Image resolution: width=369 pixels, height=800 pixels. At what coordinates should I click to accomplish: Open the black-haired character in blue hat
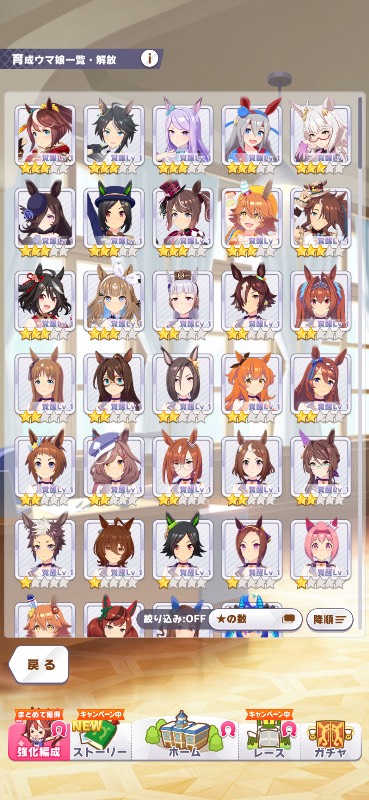pyautogui.click(x=114, y=218)
